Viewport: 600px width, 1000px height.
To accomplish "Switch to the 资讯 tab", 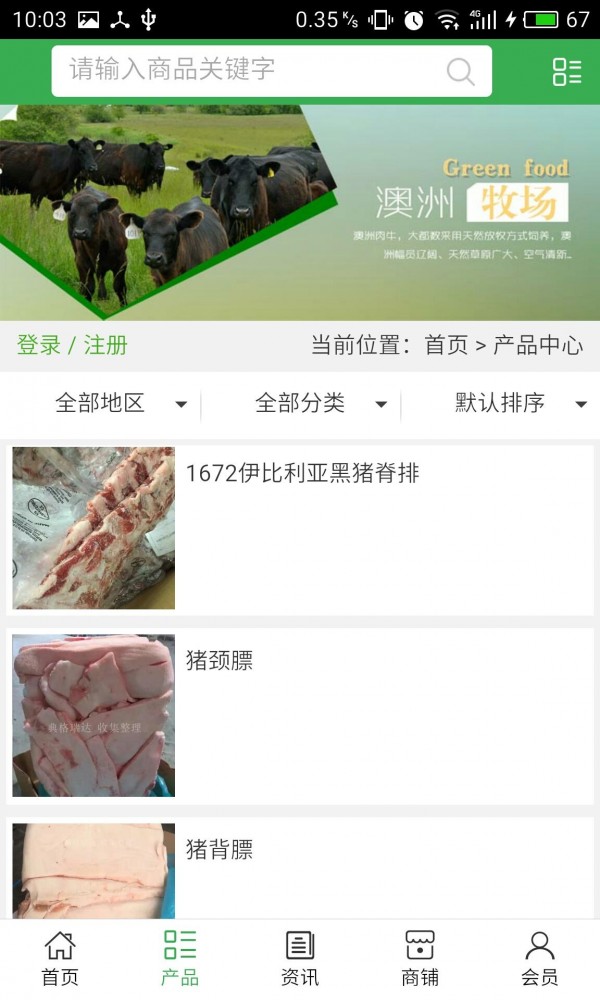I will (x=300, y=958).
